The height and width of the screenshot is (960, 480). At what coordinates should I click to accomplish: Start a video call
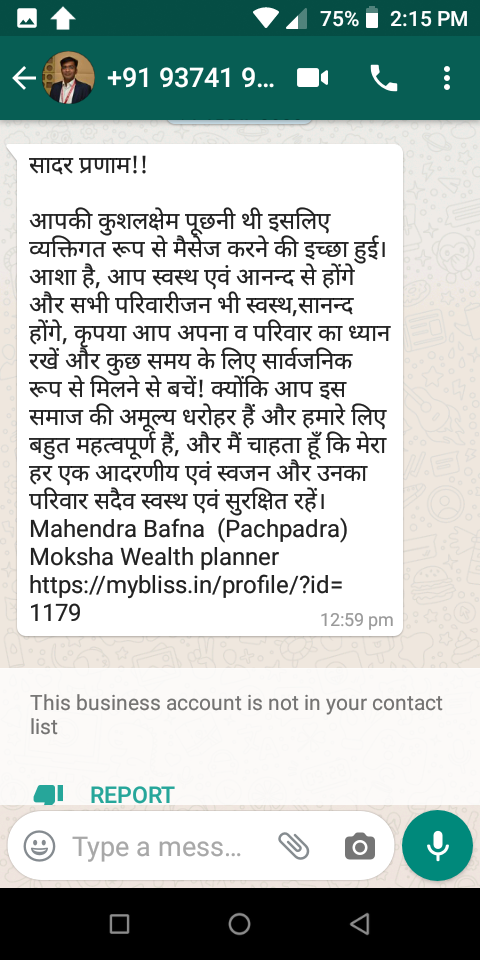[x=312, y=78]
